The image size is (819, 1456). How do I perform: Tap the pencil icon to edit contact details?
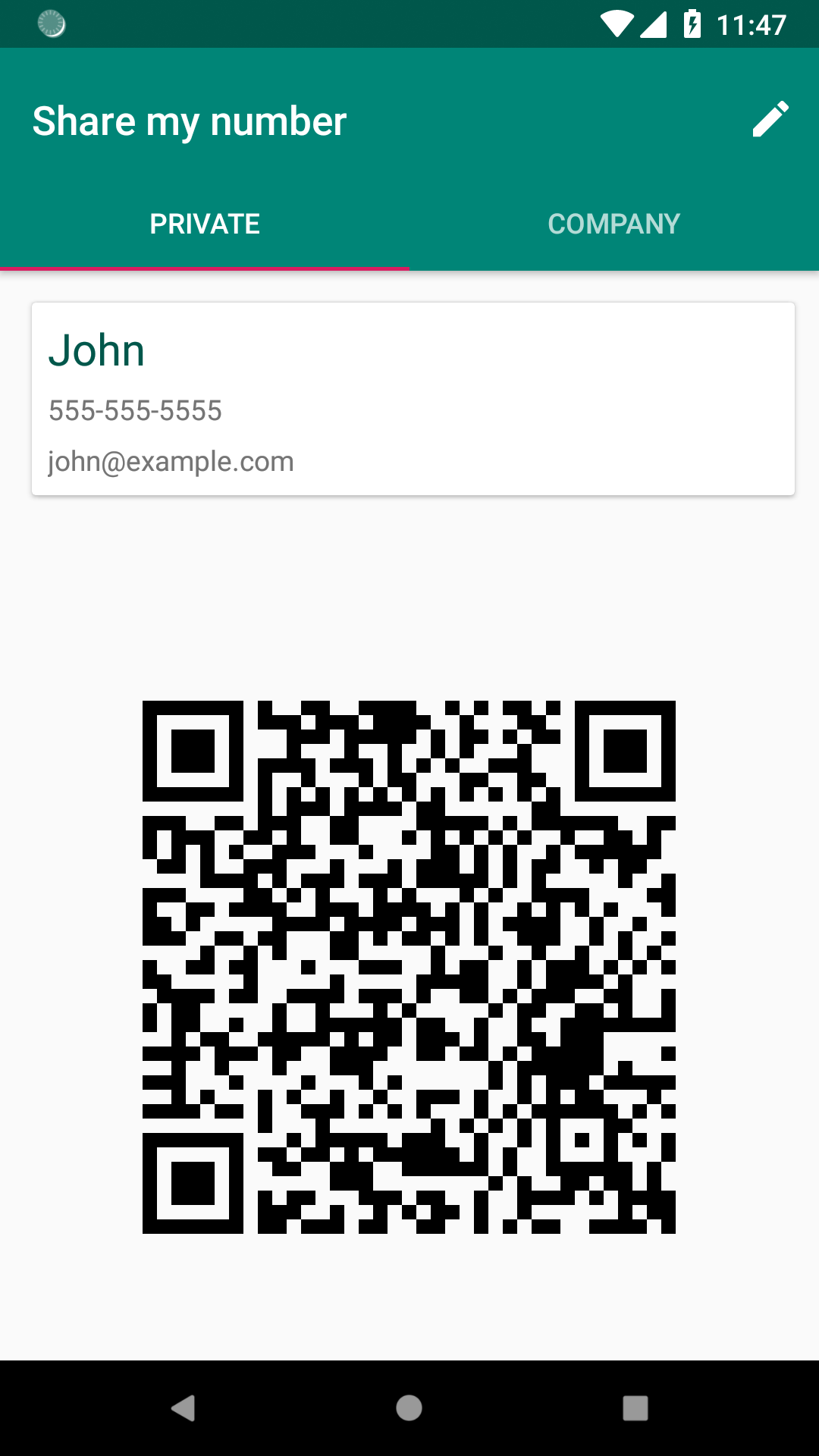point(770,120)
